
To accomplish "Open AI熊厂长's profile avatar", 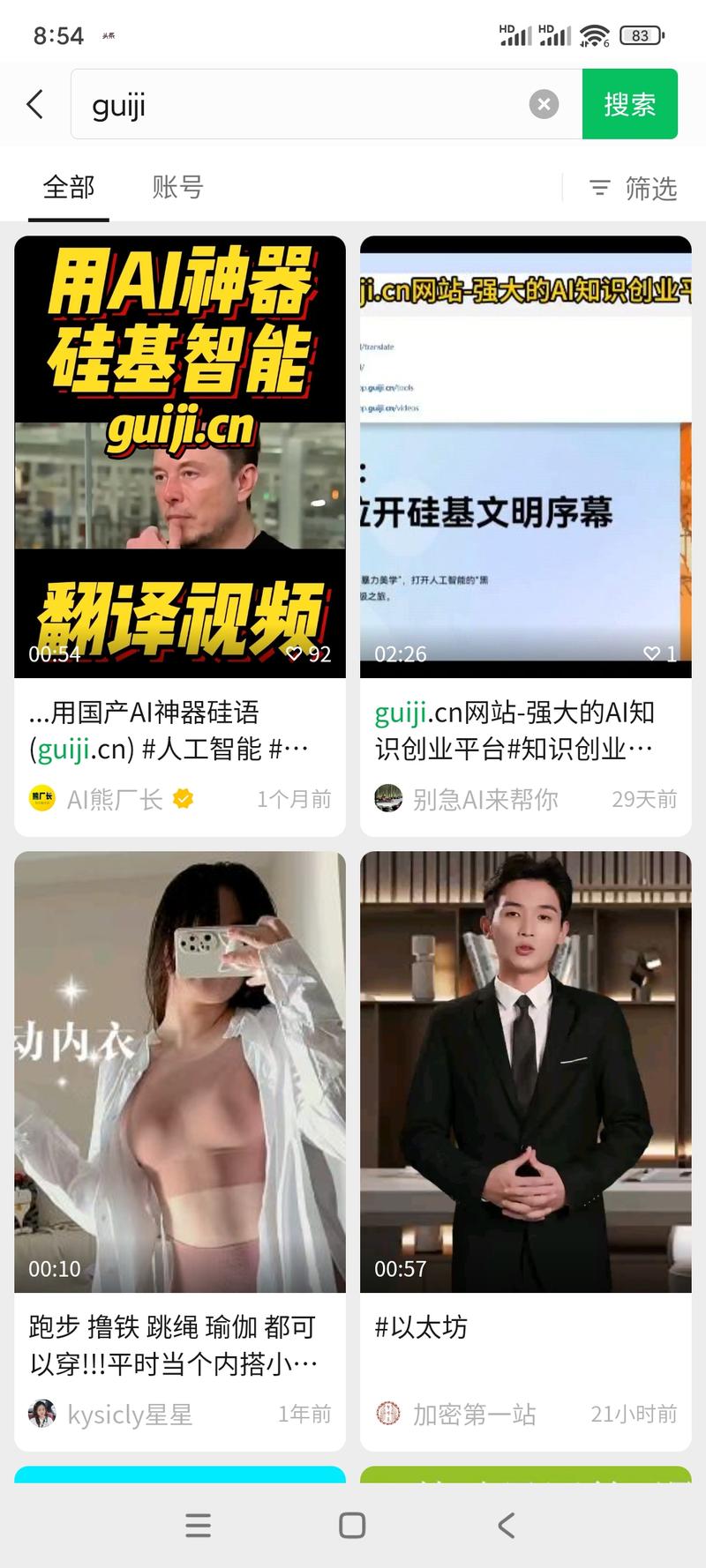I will 41,799.
